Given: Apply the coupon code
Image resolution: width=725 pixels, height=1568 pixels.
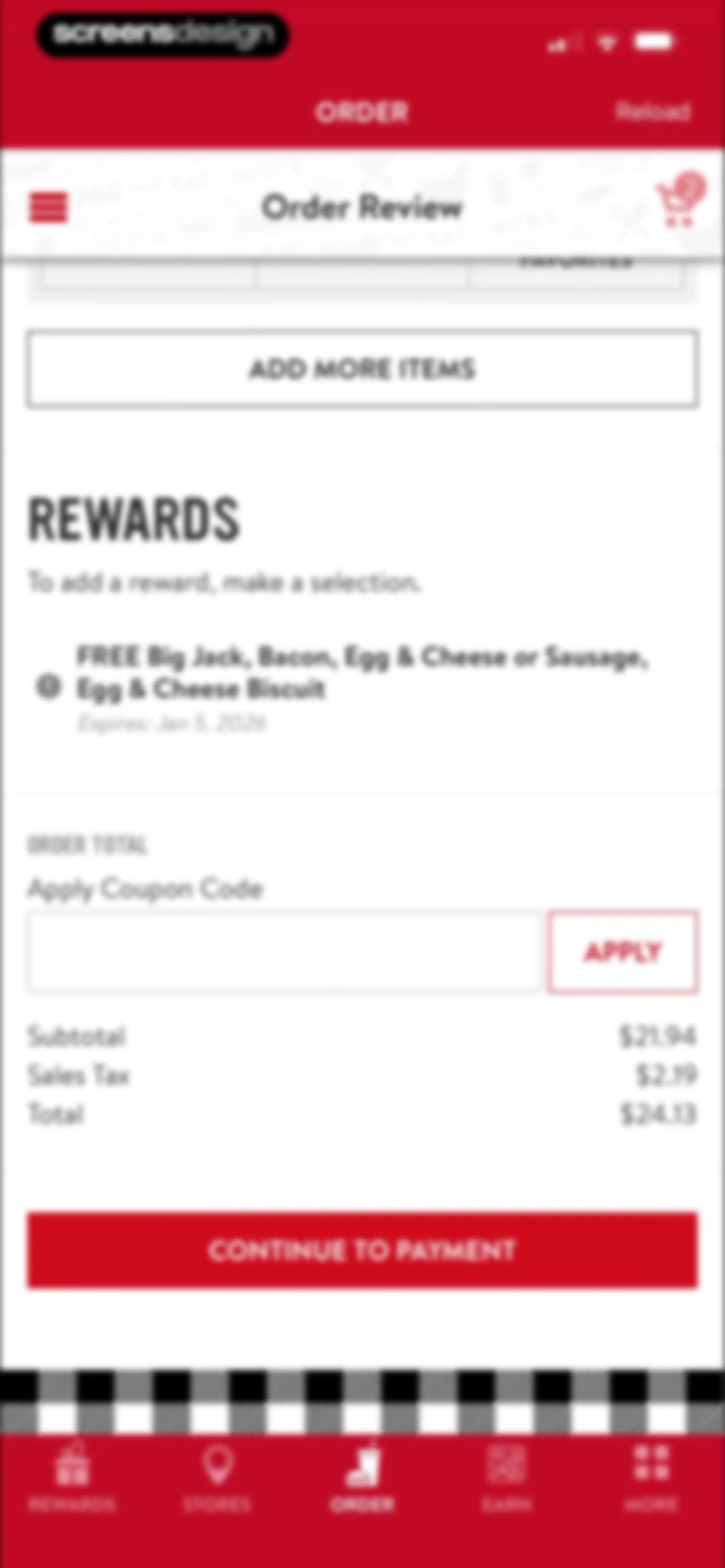Looking at the screenshot, I should pyautogui.click(x=623, y=952).
